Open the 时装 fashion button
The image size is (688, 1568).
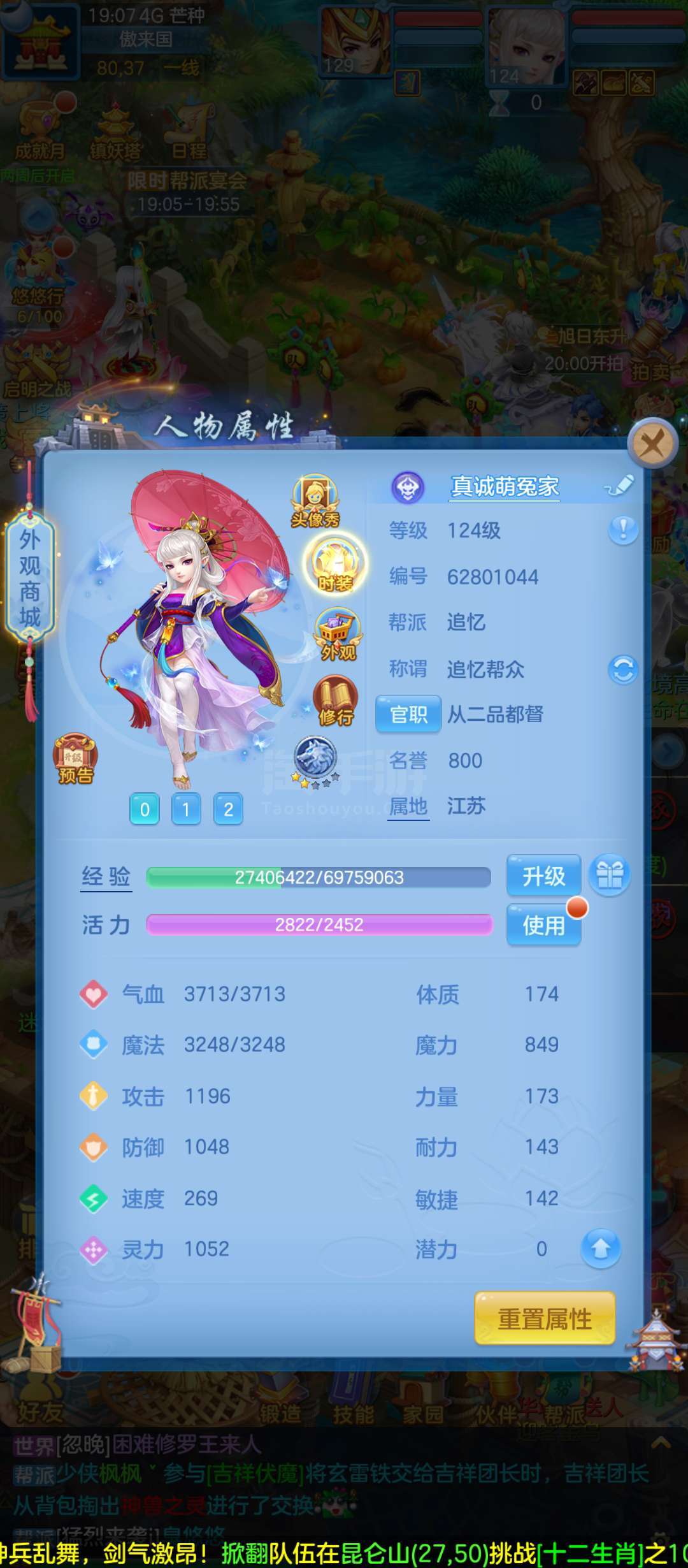point(335,564)
